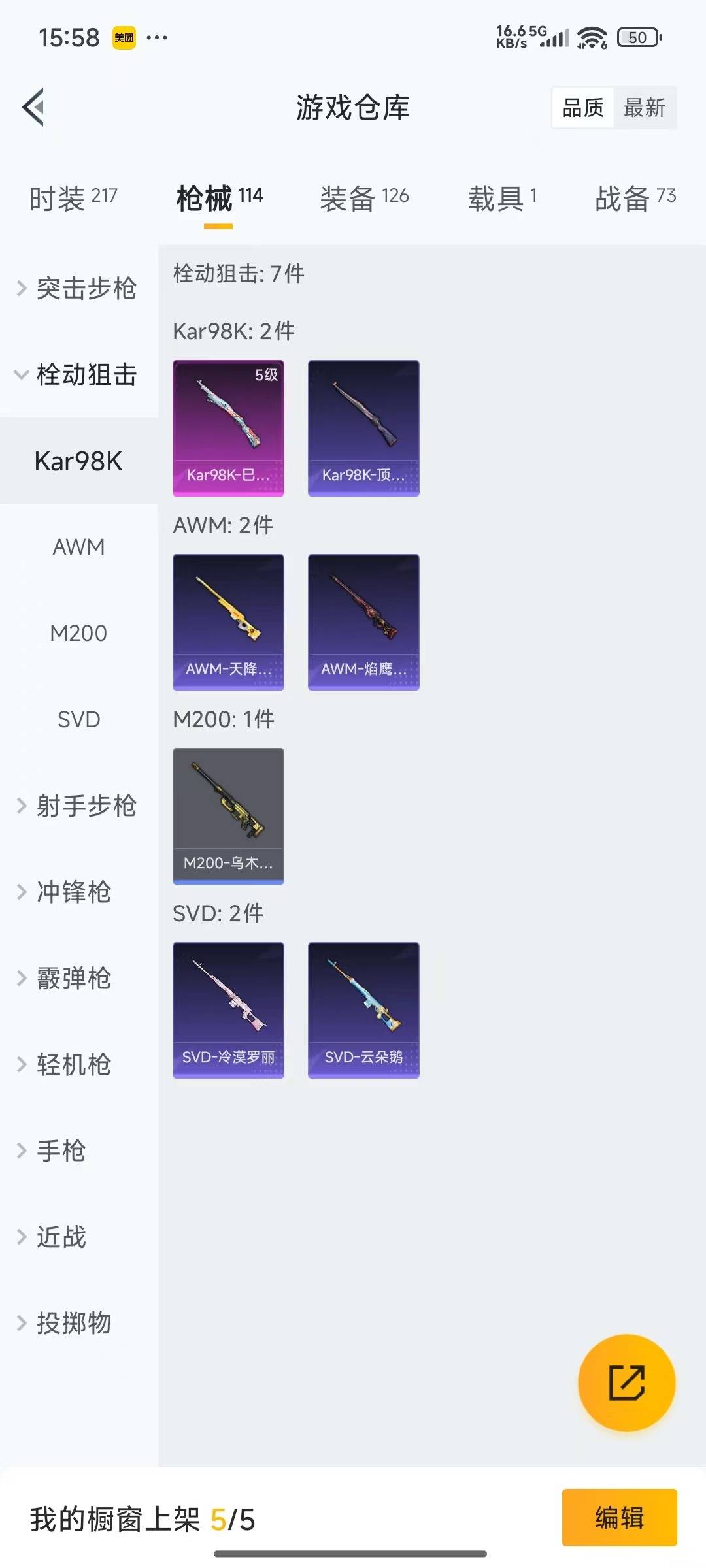Sort by 最新
This screenshot has height=1568, width=706.
click(644, 108)
